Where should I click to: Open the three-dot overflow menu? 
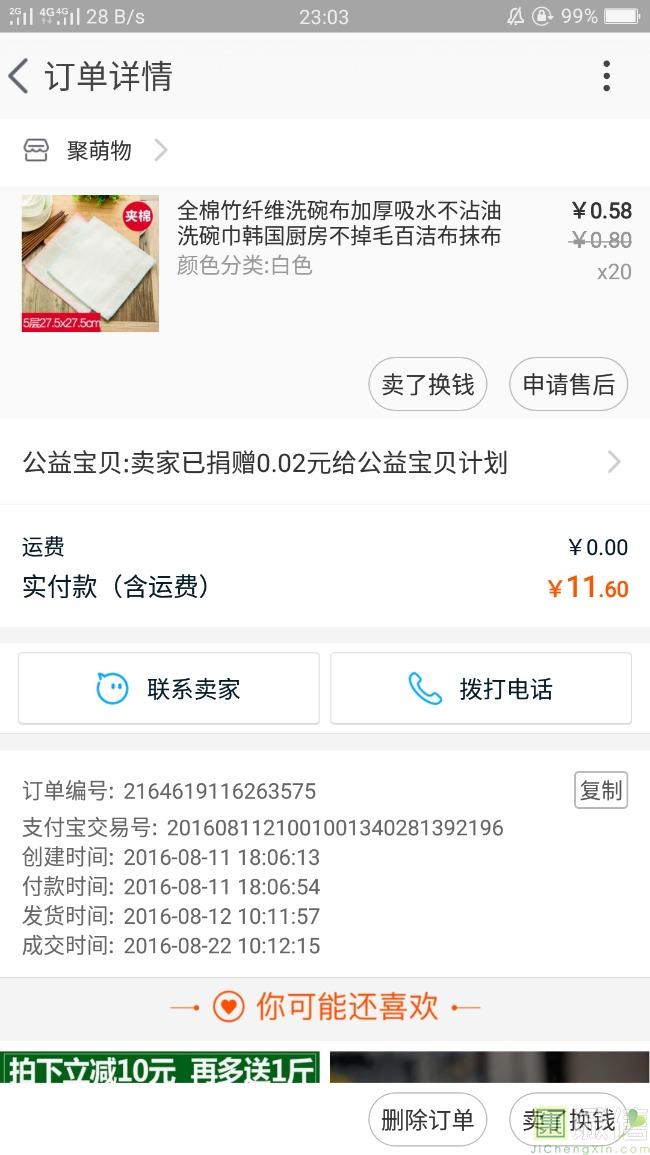[606, 76]
